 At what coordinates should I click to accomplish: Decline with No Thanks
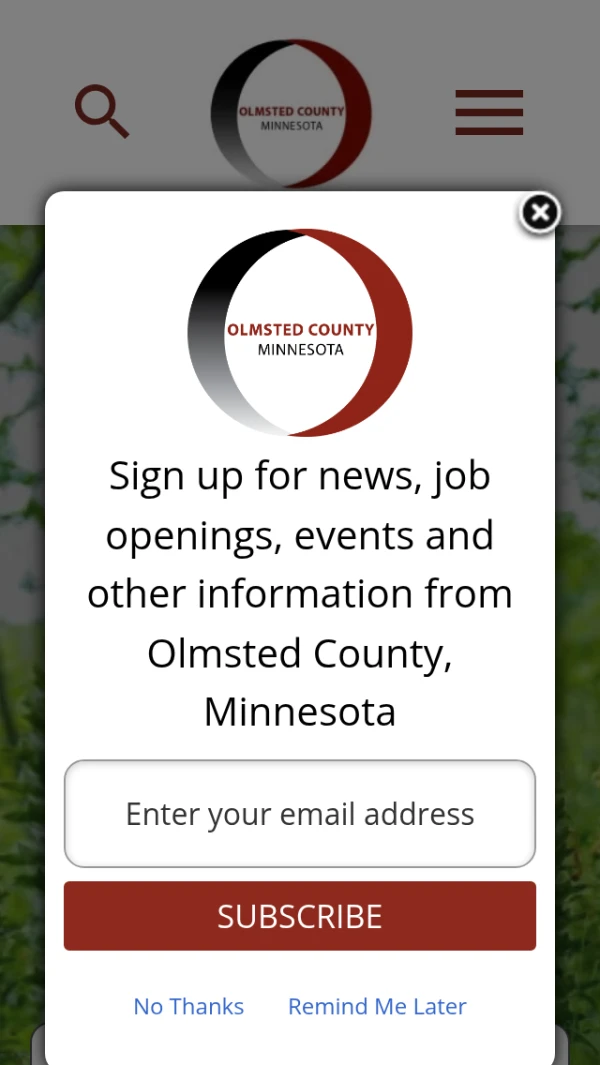pos(188,1006)
